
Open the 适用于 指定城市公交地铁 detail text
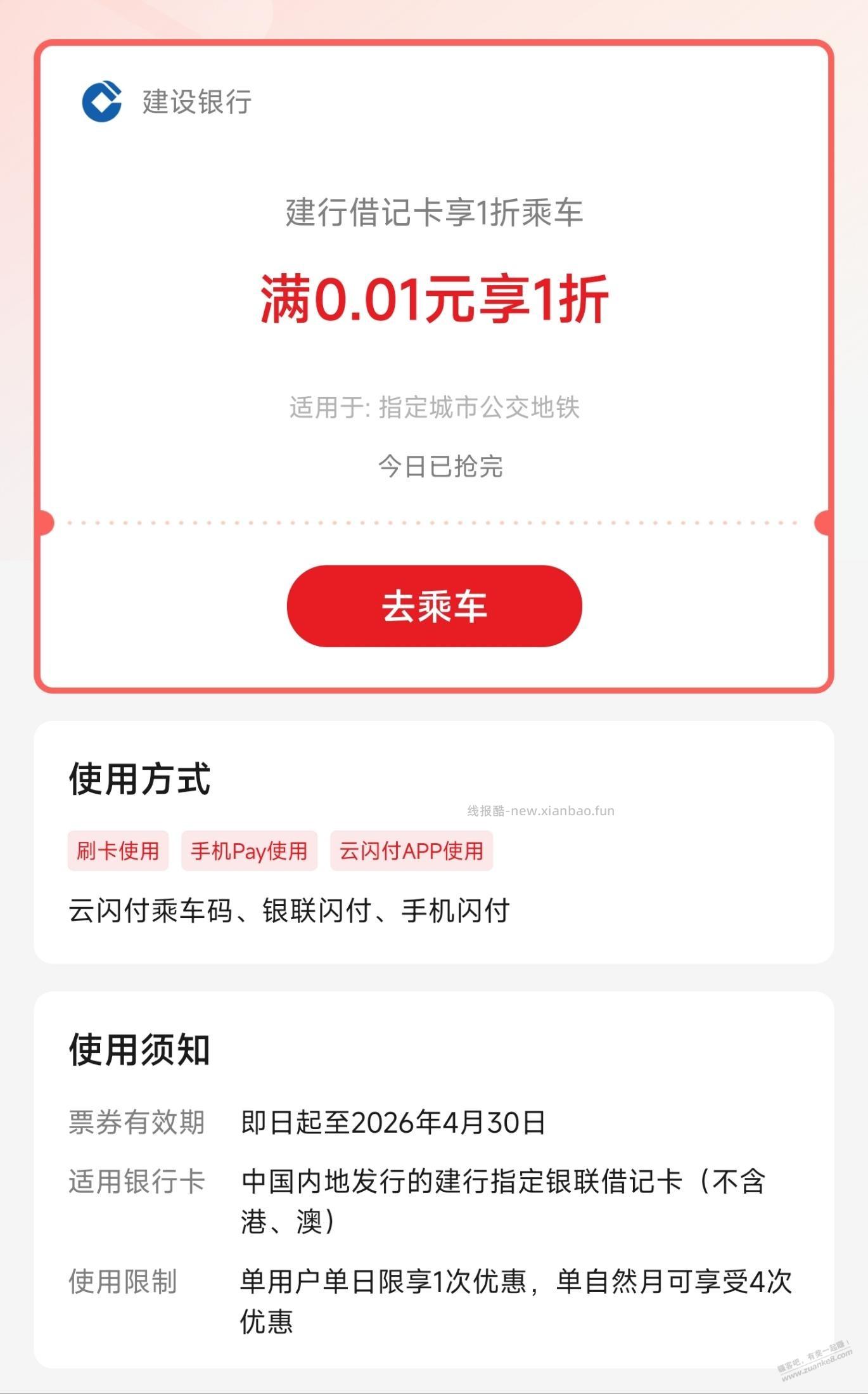click(434, 408)
